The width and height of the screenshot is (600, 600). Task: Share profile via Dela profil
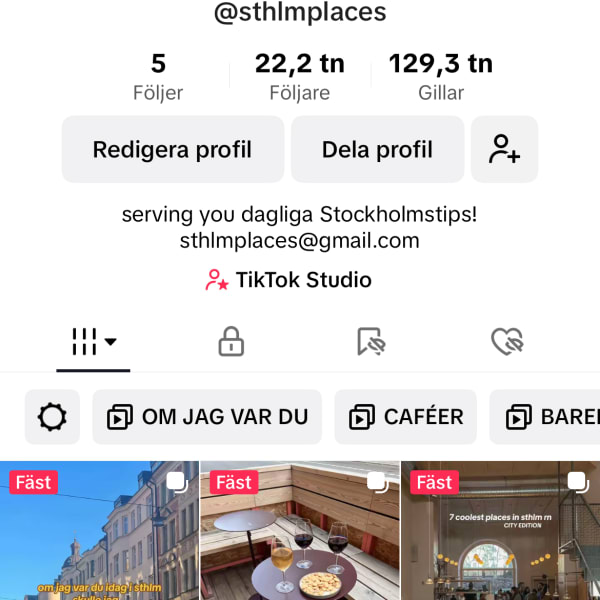coord(377,150)
